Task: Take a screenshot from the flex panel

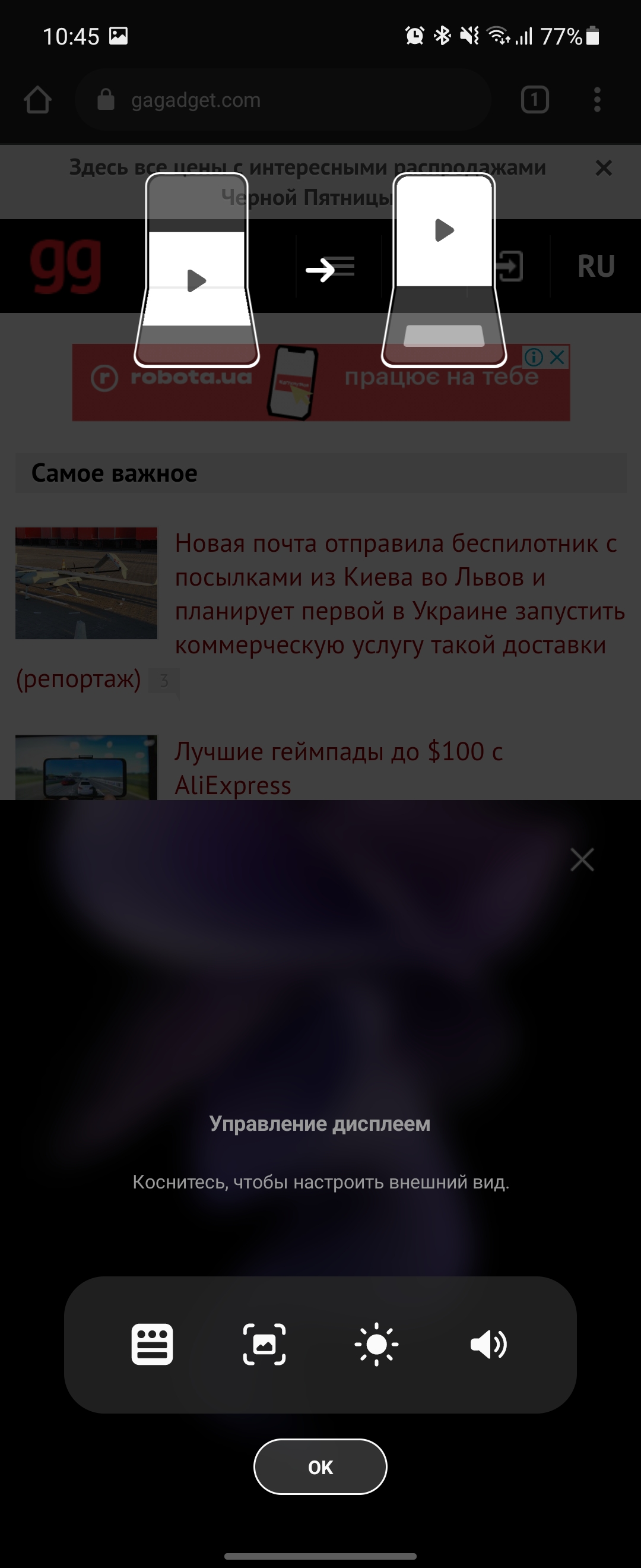Action: click(264, 1344)
